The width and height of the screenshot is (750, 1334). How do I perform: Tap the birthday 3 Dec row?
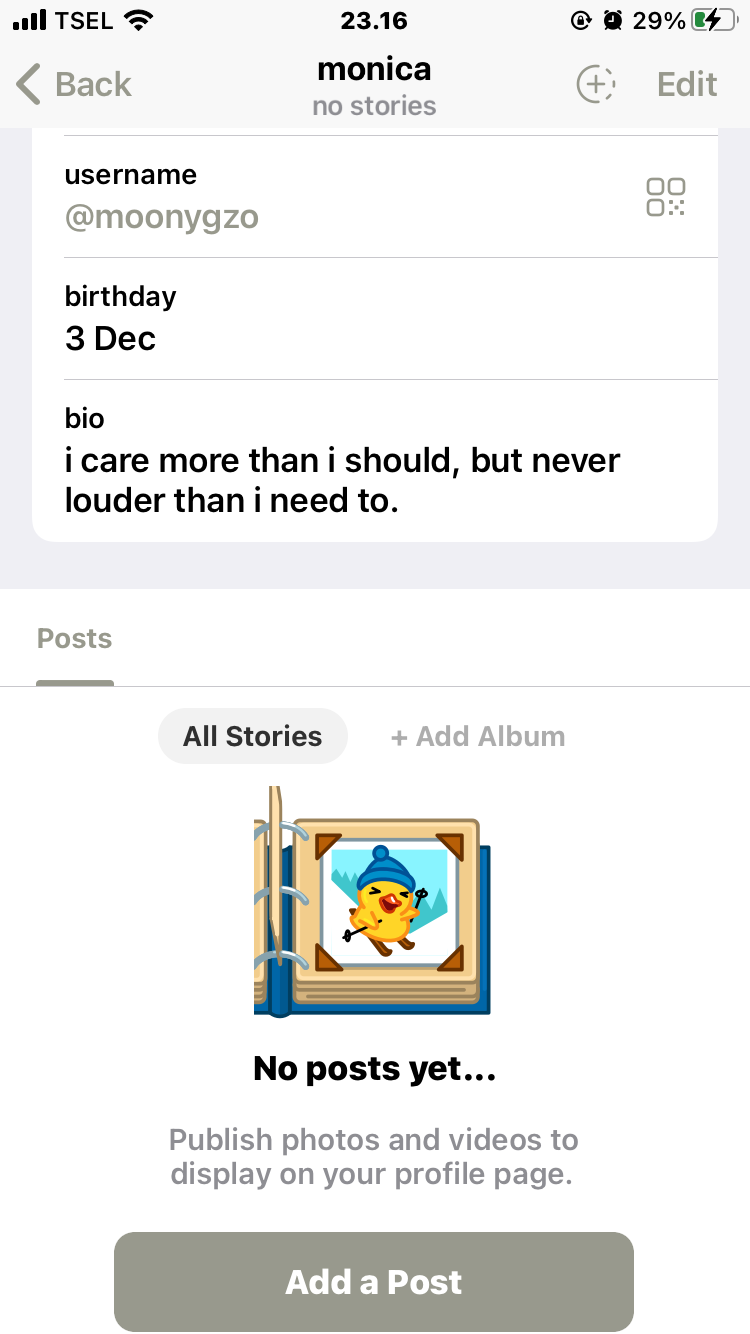[300, 319]
